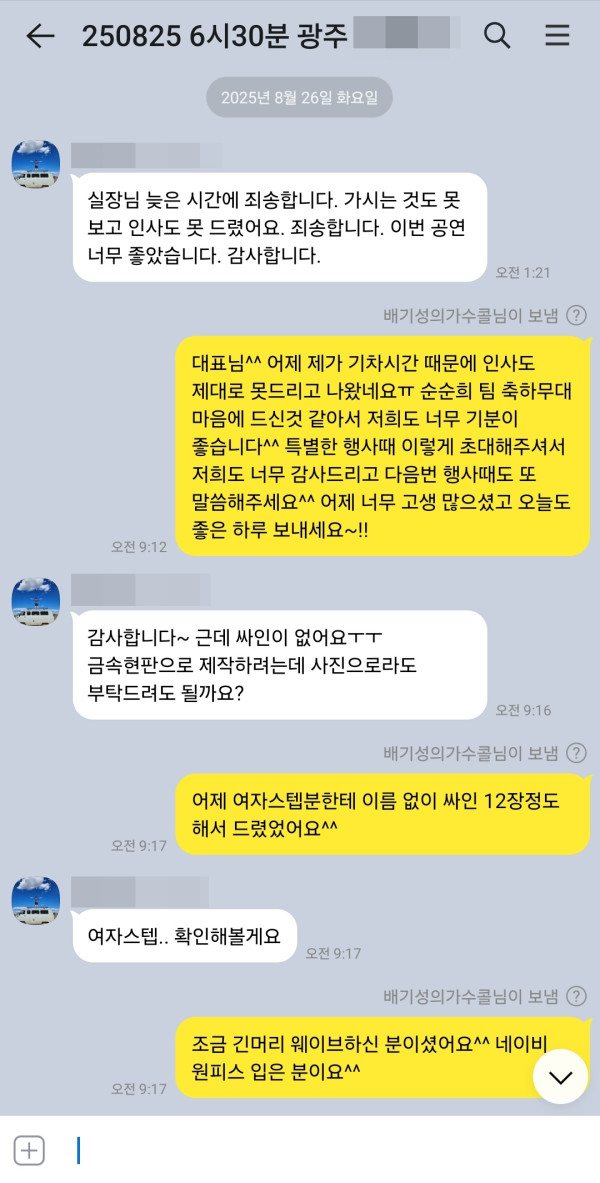This screenshot has height=1183, width=600.
Task: Go back from this chat room
Action: [40, 36]
